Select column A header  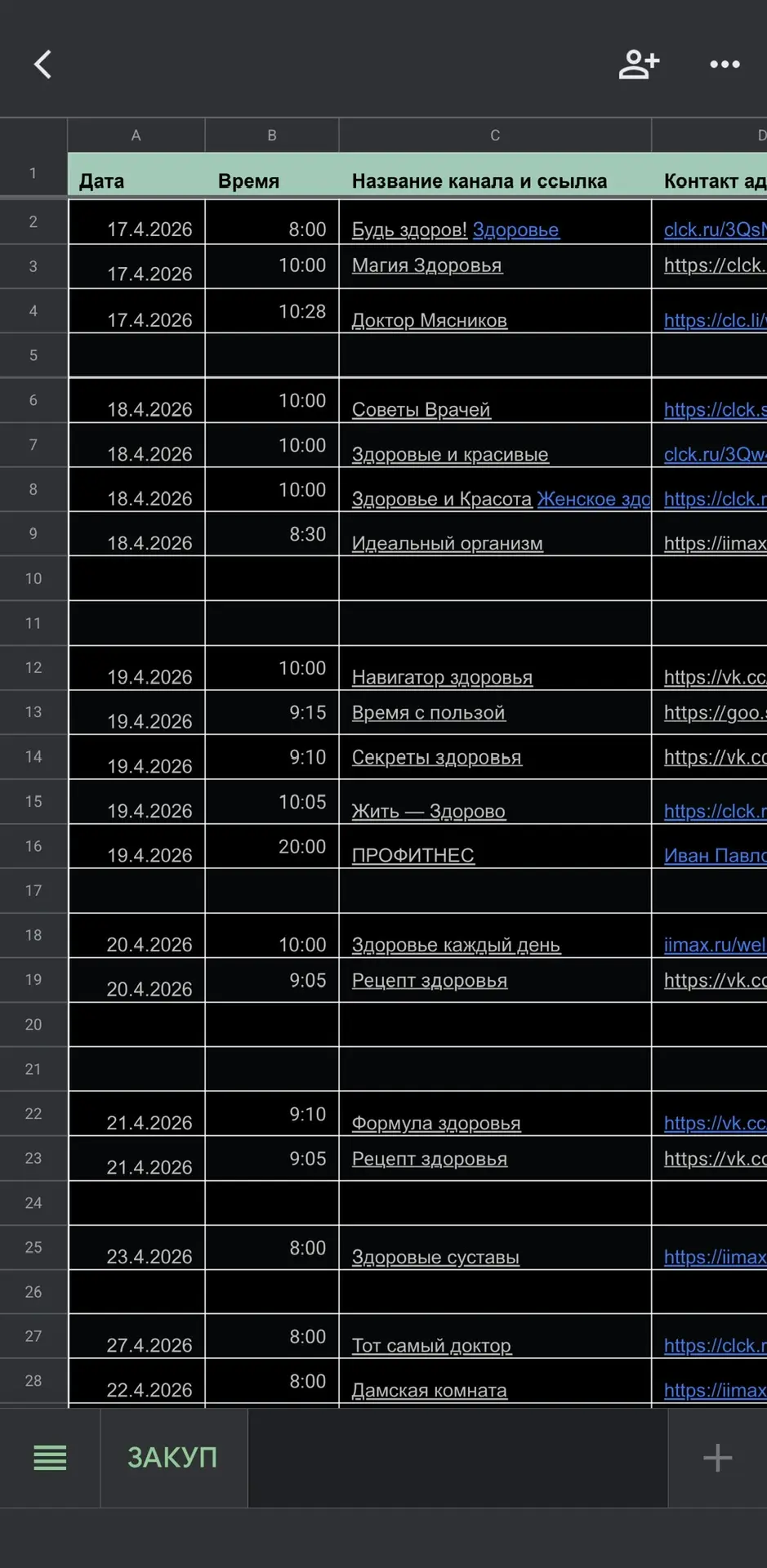(136, 135)
